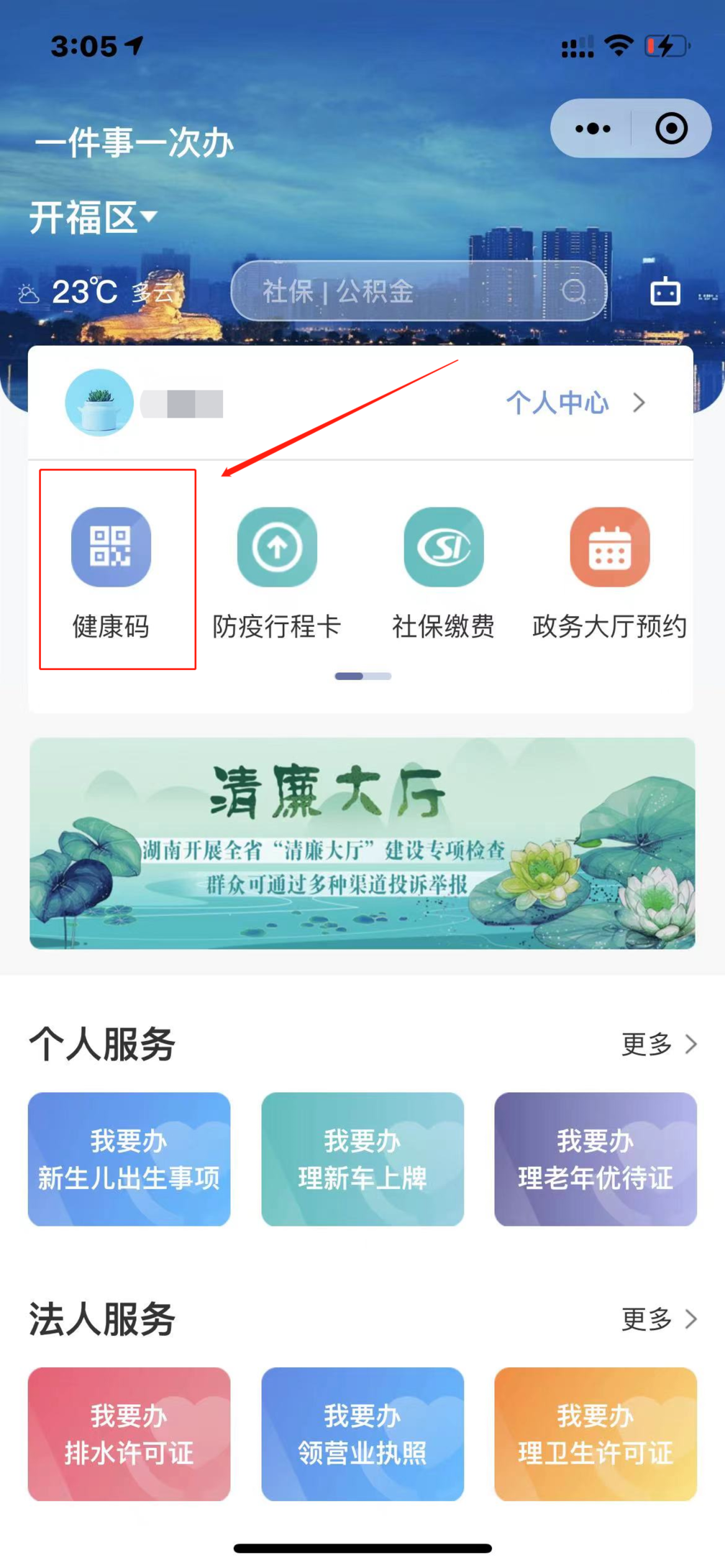Screen dimensions: 725x1568
Task: Open 我要办排水许可证 card
Action: pos(129,1434)
